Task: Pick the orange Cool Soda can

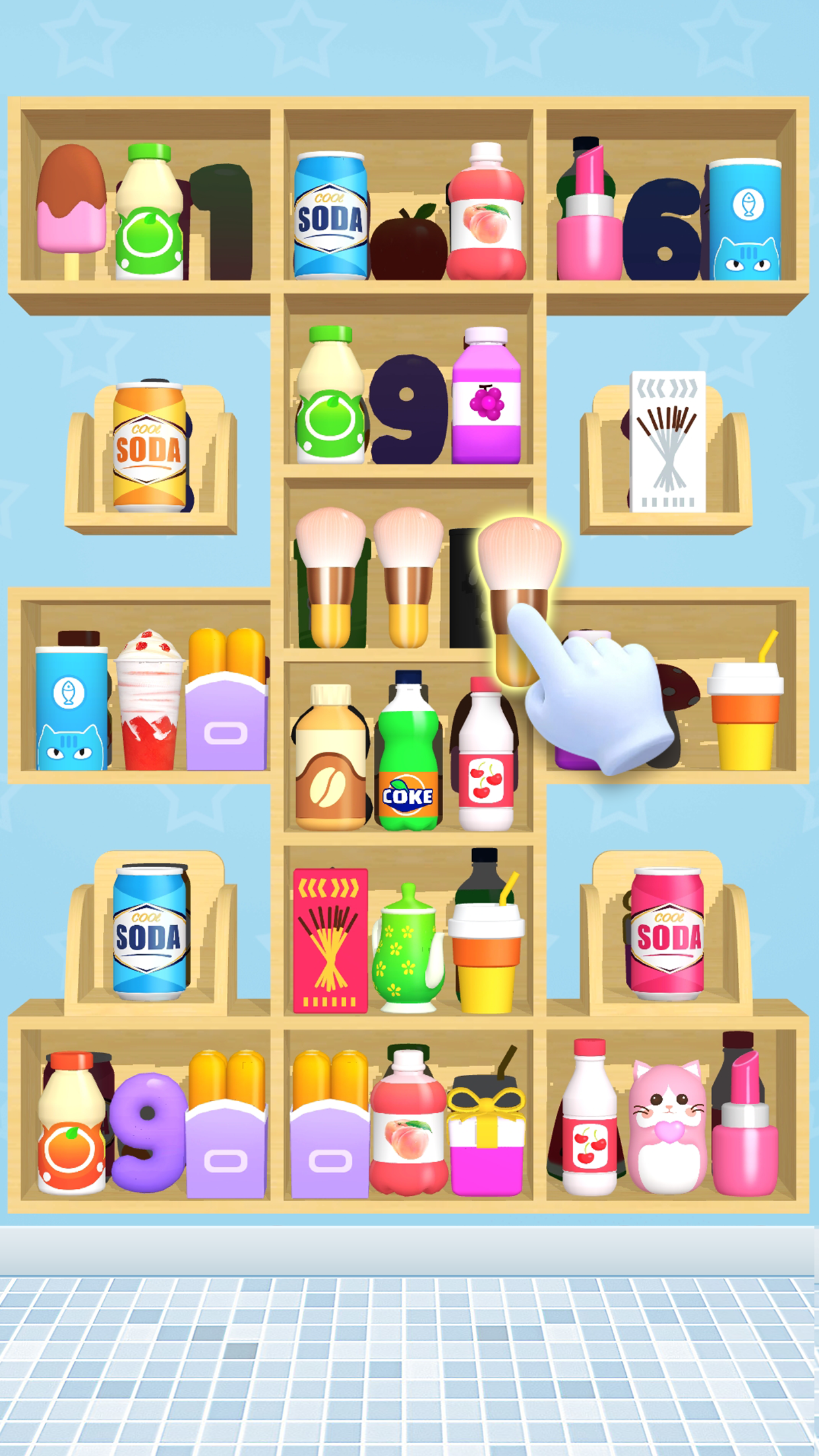Action: coord(148,447)
